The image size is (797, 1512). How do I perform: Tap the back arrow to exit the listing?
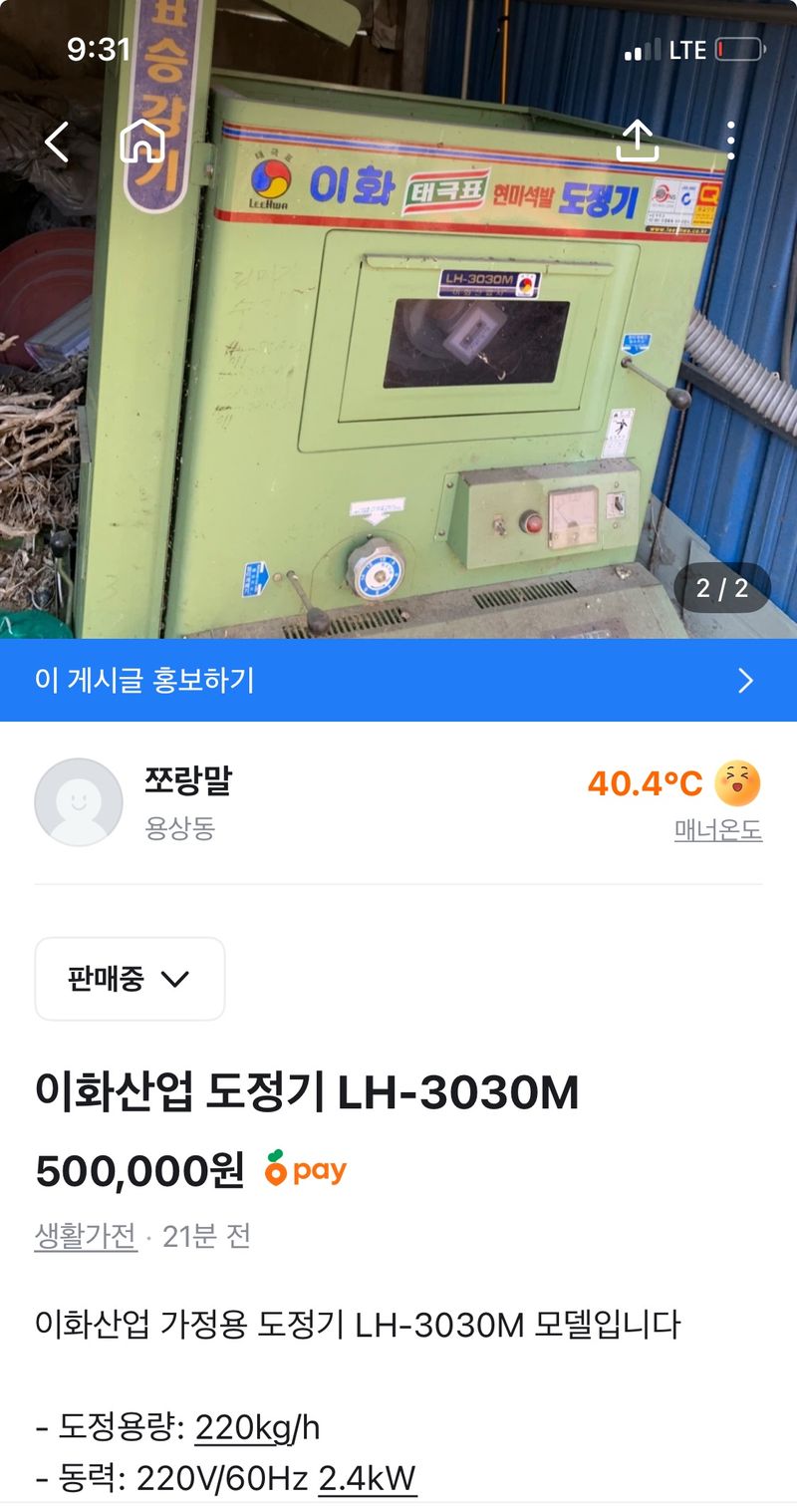tap(55, 143)
